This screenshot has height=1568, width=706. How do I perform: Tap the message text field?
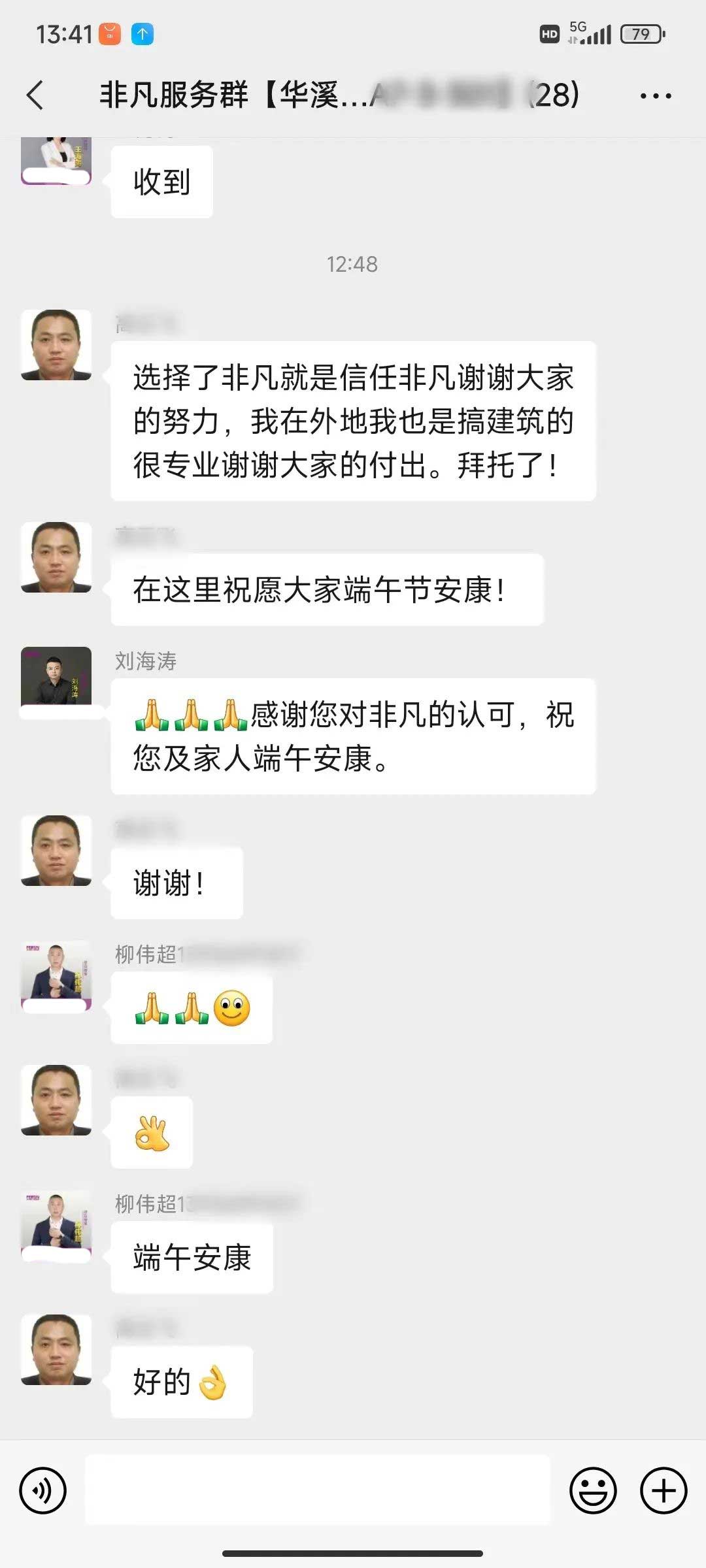[318, 1491]
